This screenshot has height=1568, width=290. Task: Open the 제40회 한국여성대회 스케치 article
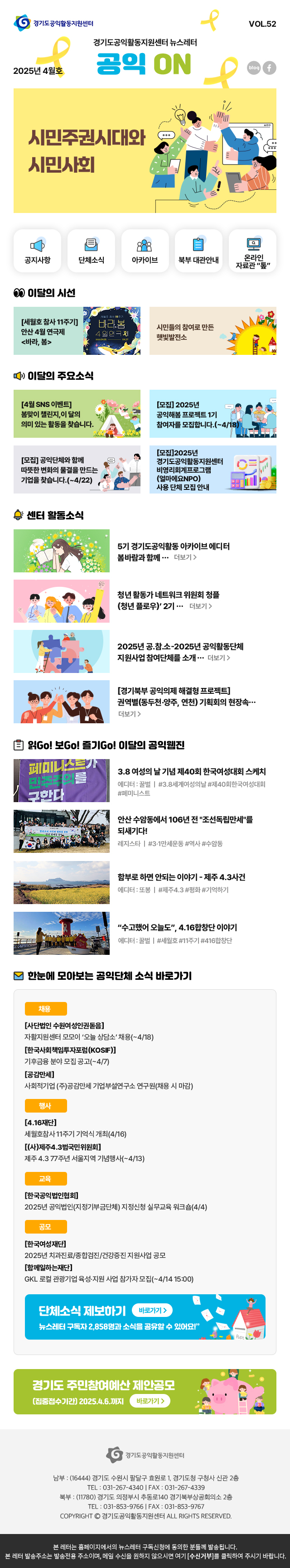[x=191, y=771]
